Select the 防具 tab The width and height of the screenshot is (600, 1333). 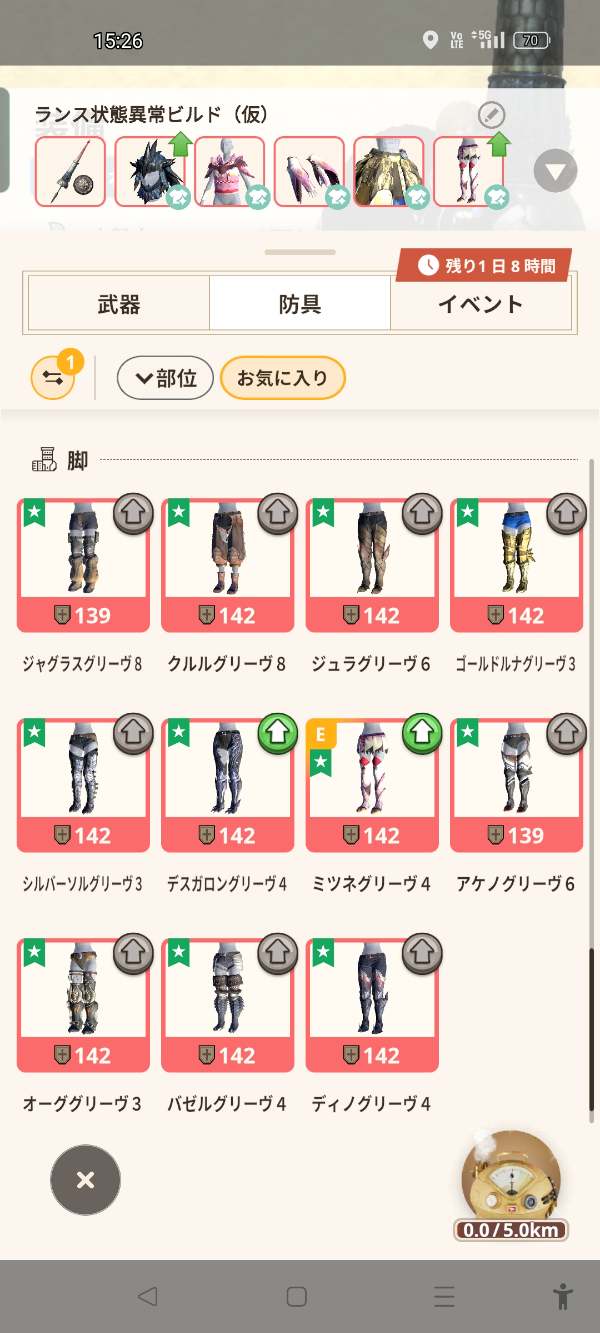click(300, 304)
